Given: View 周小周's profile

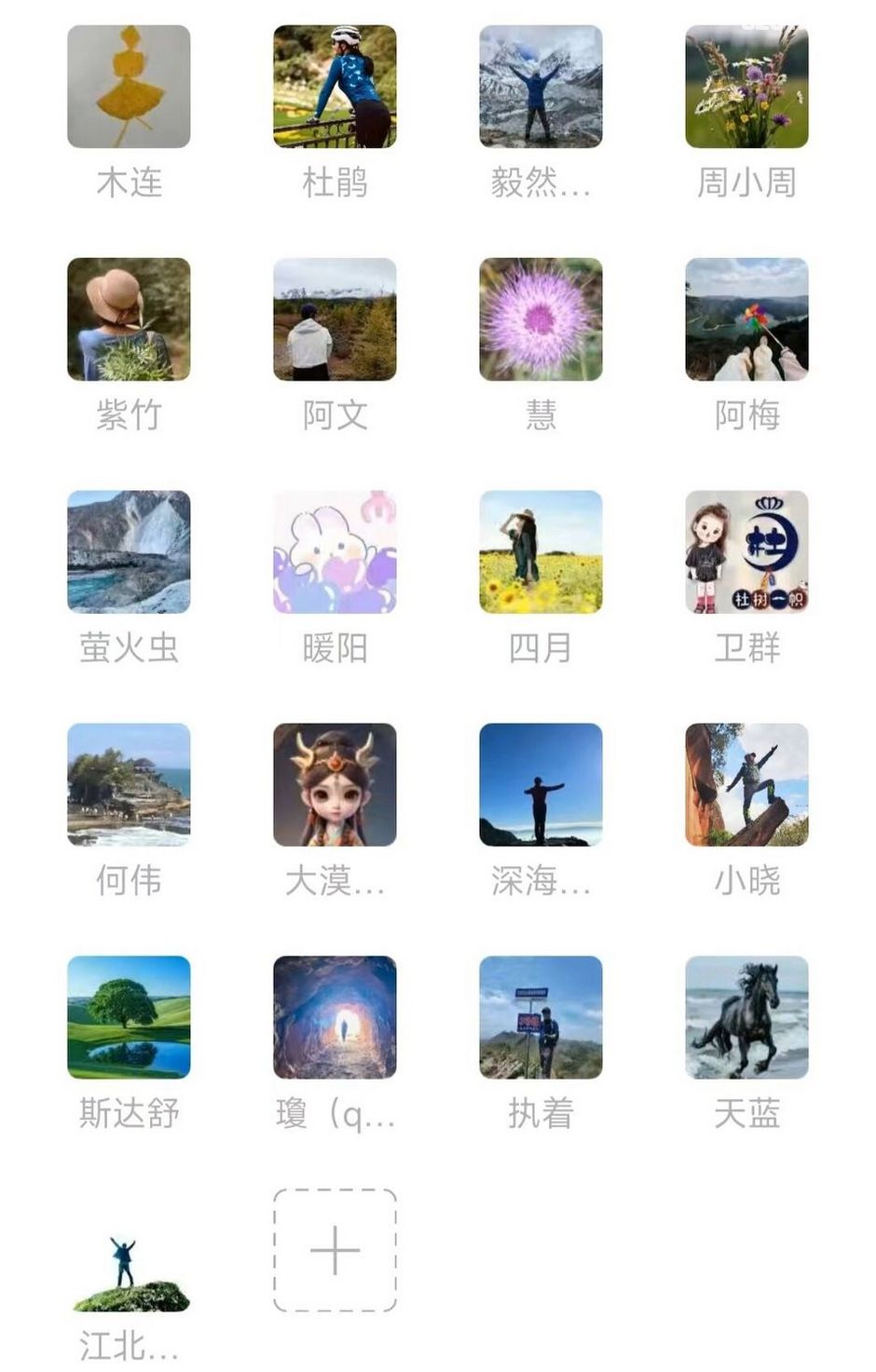Looking at the screenshot, I should (x=746, y=87).
